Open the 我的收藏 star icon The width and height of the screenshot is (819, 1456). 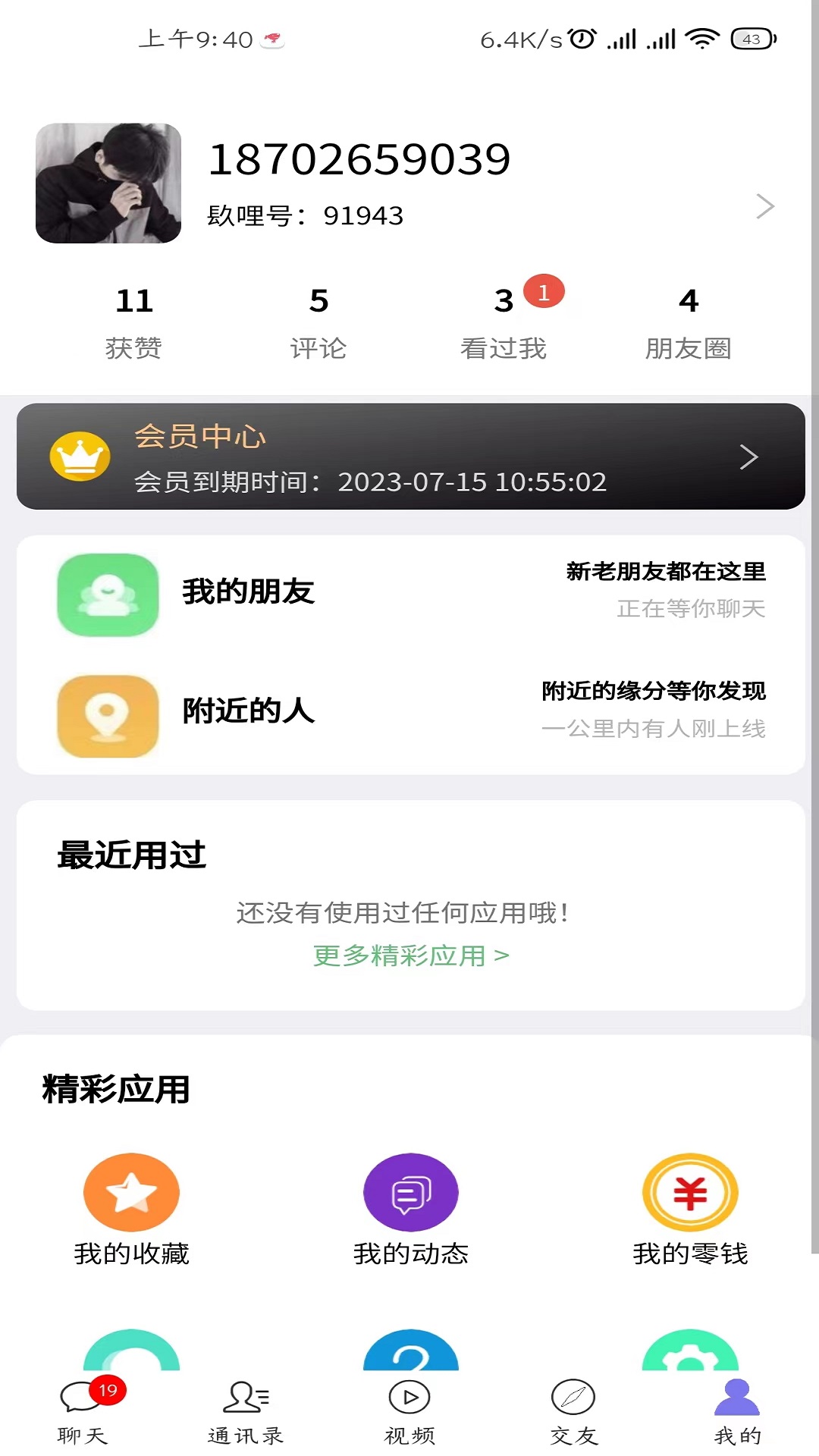(x=131, y=1193)
